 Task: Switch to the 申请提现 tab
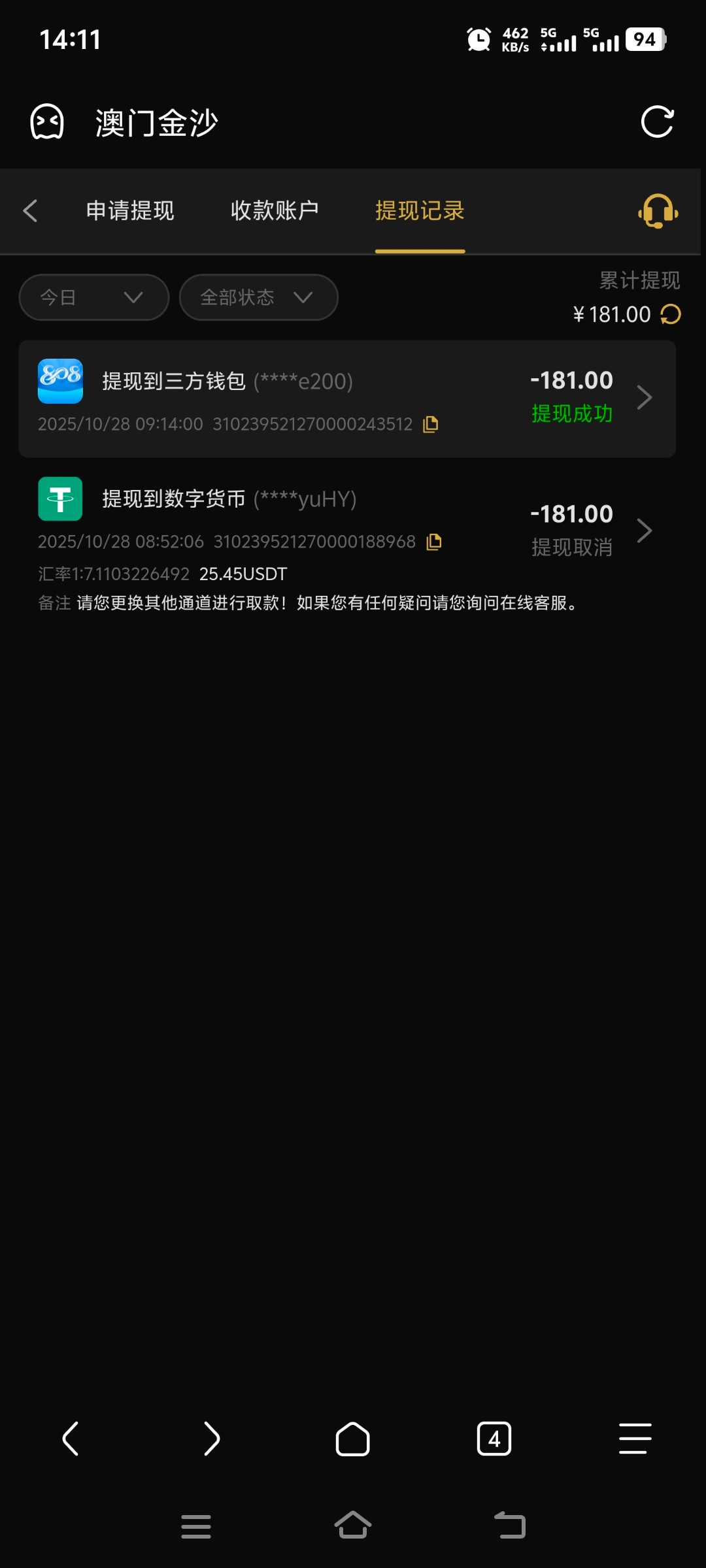click(x=130, y=210)
